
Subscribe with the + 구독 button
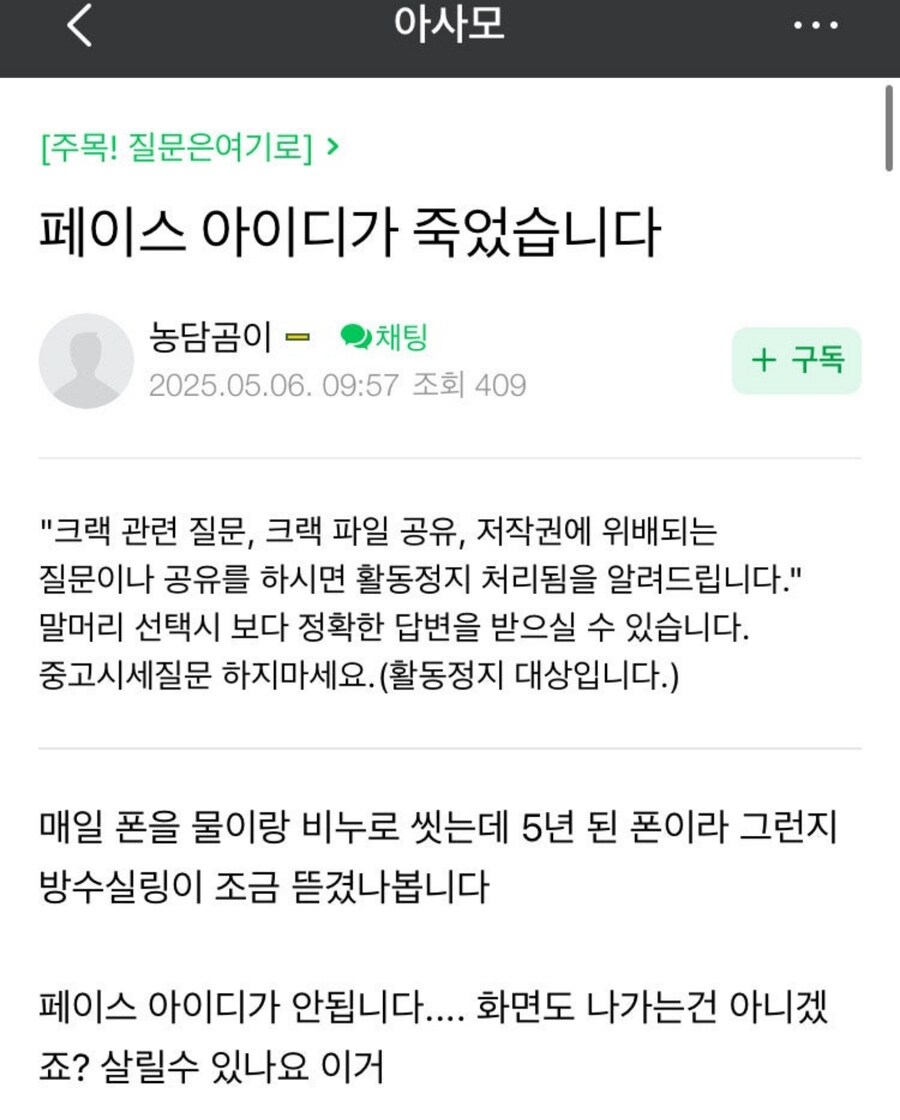[796, 361]
